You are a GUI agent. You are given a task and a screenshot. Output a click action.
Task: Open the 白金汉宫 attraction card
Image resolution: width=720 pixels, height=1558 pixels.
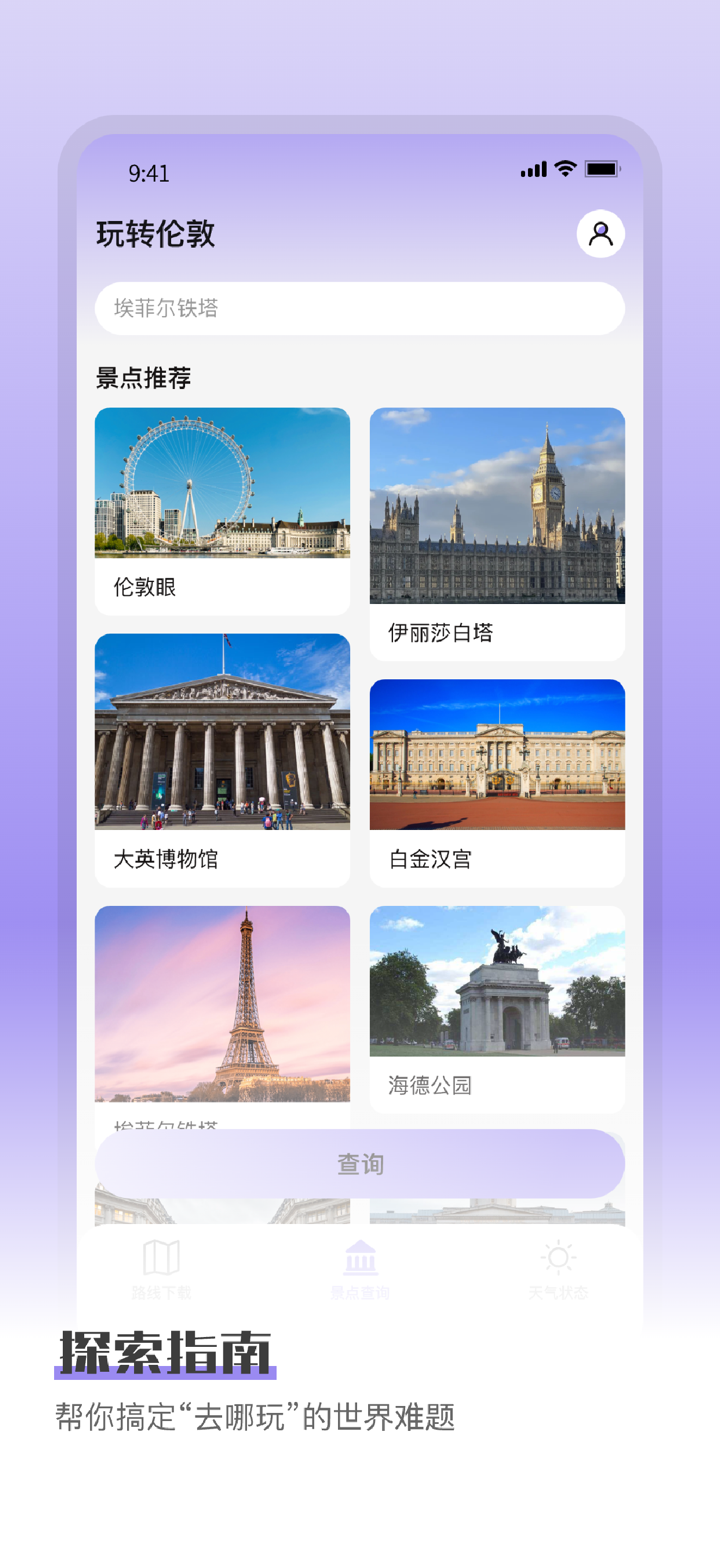[497, 755]
